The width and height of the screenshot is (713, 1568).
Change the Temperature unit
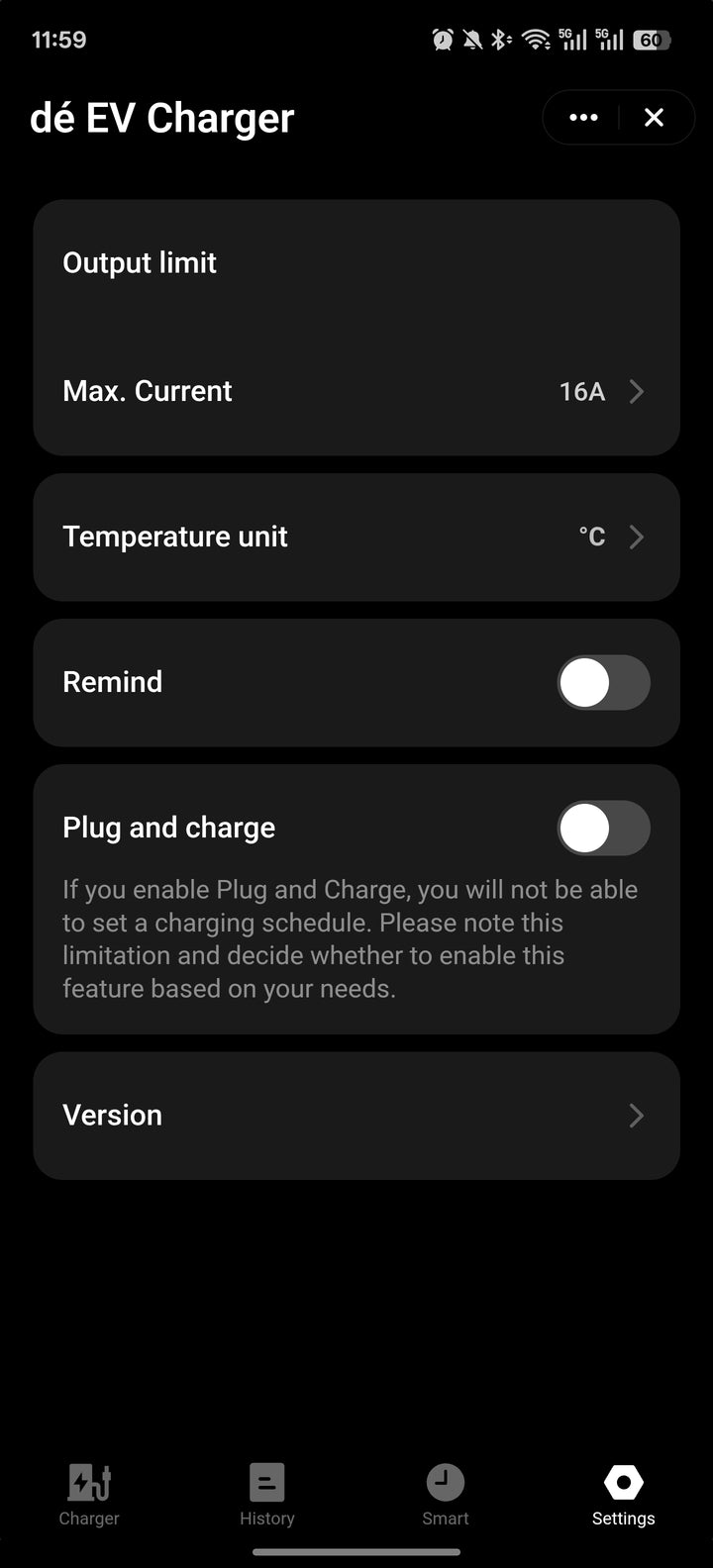tap(356, 537)
